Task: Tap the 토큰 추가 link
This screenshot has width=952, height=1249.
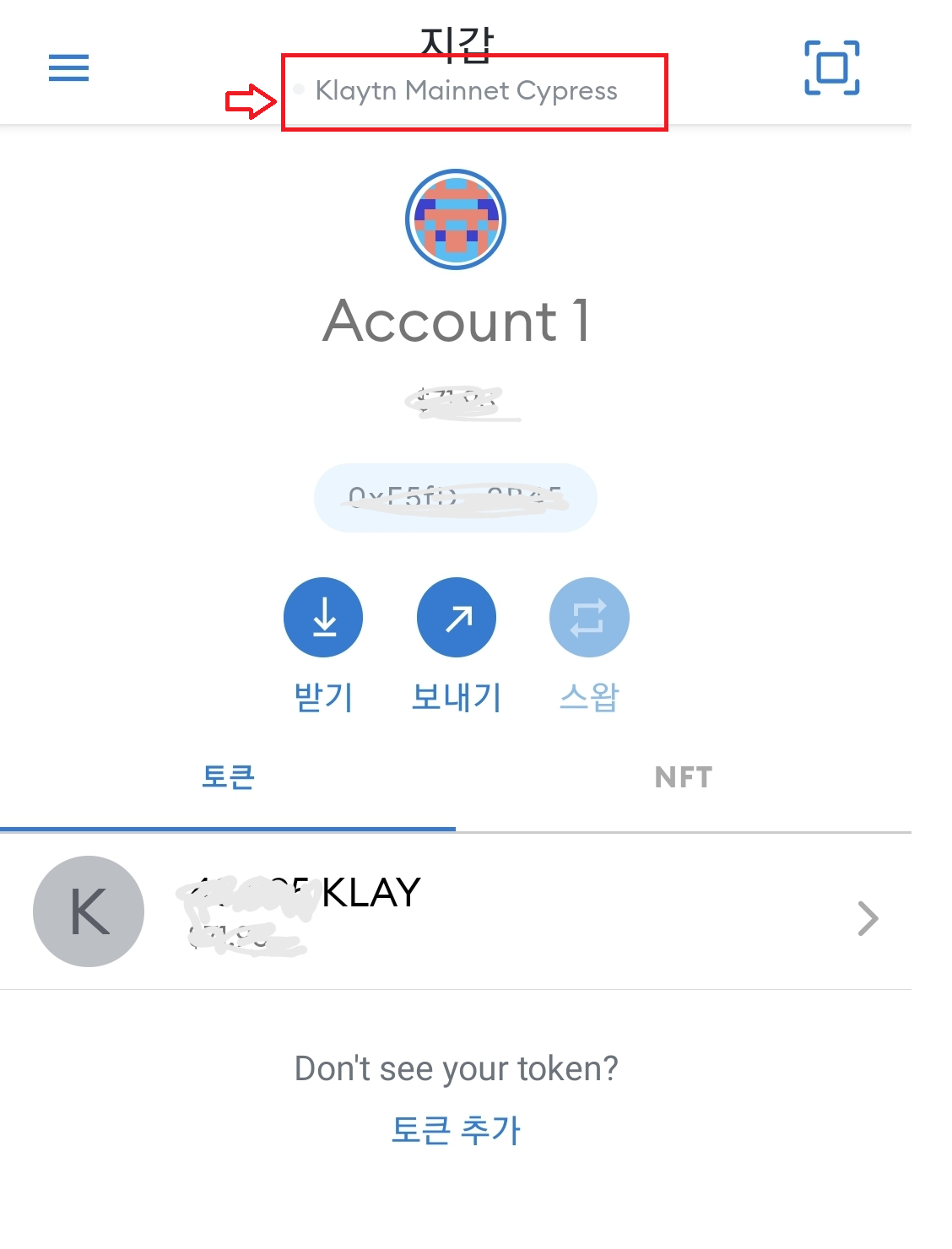Action: [456, 1129]
